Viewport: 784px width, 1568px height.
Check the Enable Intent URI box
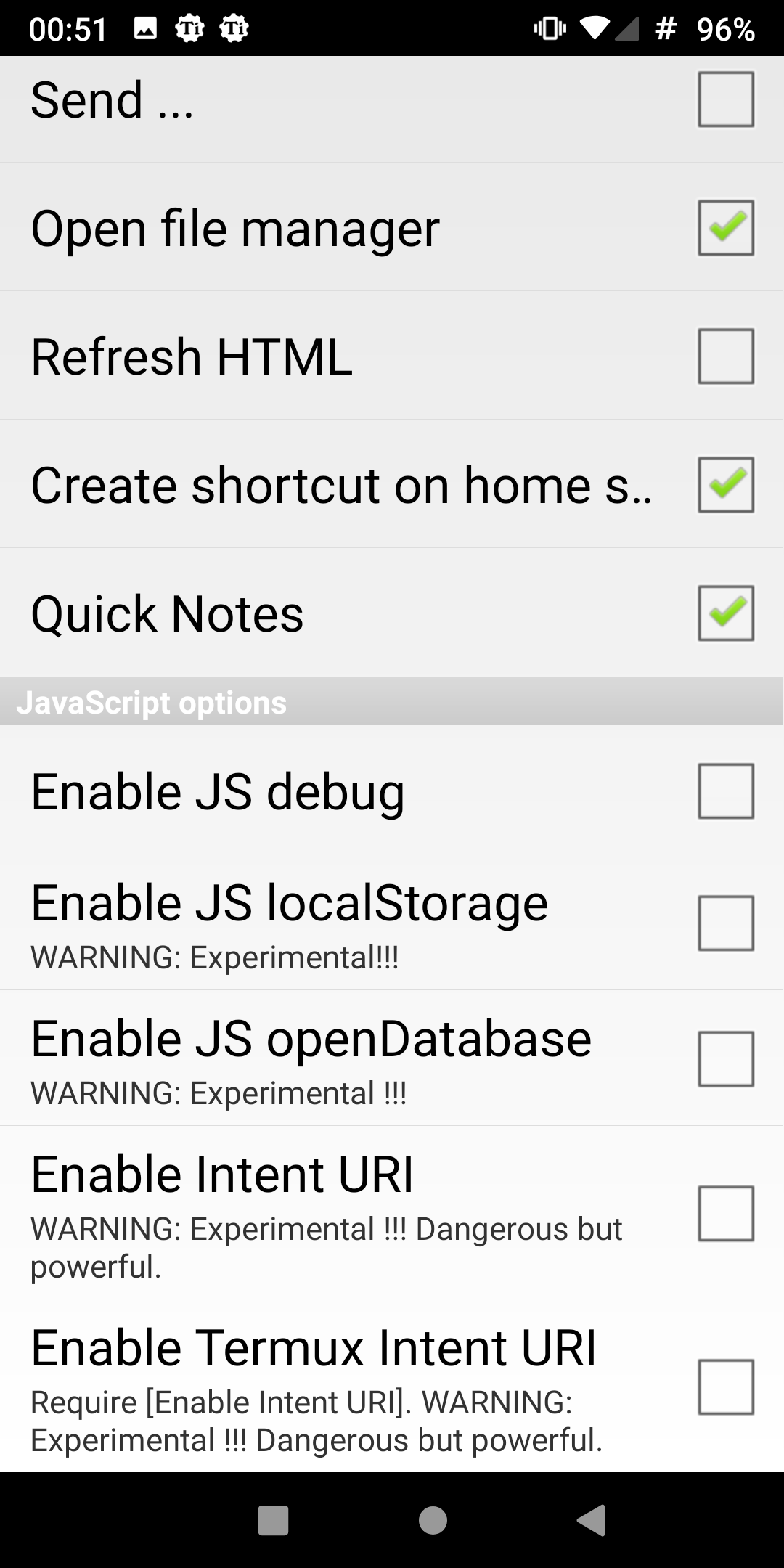726,1213
